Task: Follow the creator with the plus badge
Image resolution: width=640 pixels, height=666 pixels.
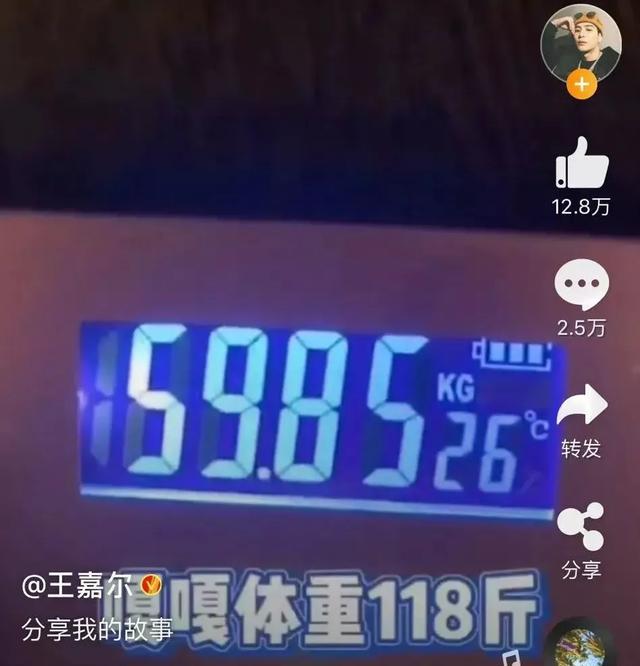Action: 581,85
